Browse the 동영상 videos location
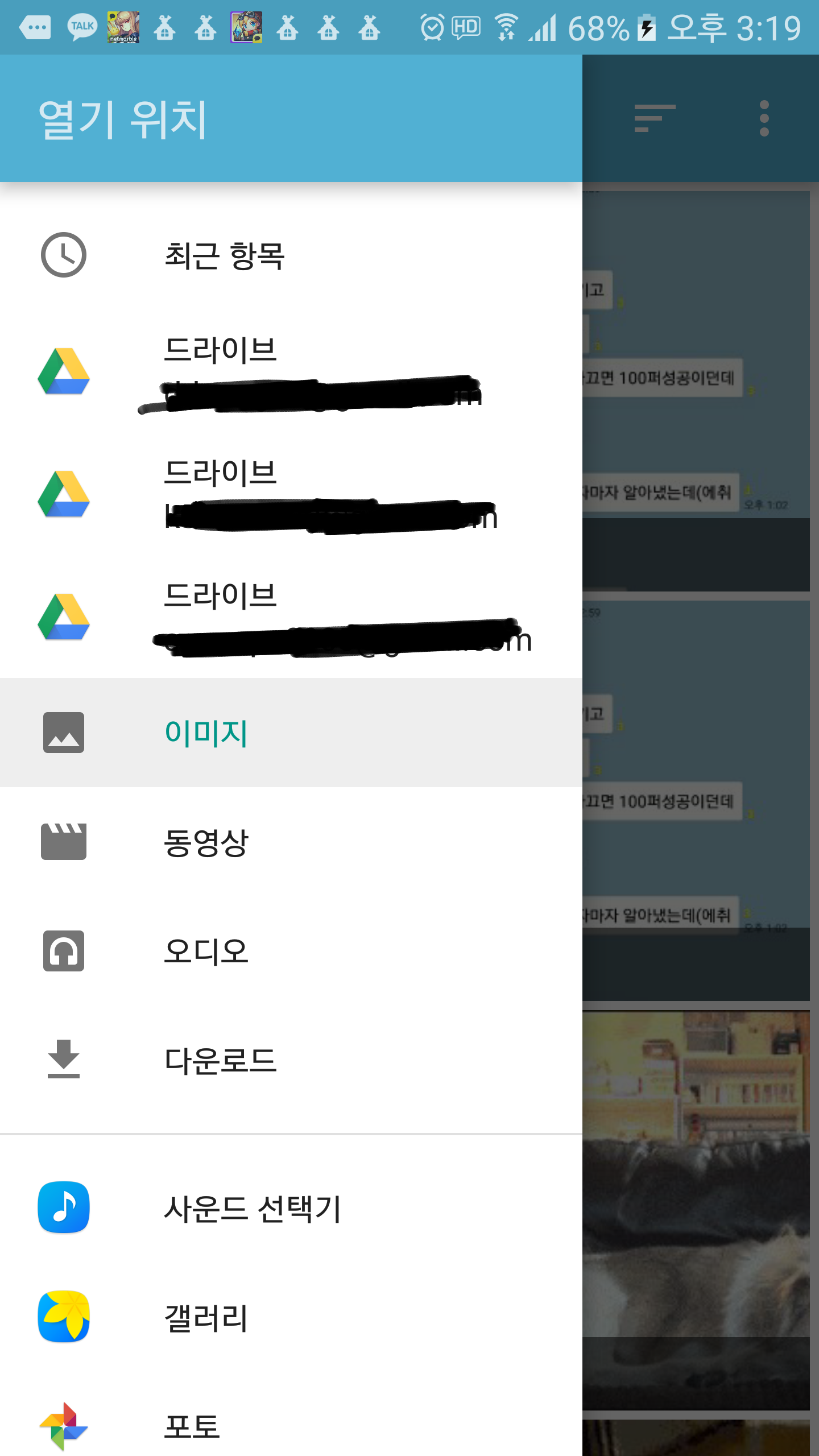Image resolution: width=819 pixels, height=1456 pixels. click(206, 842)
